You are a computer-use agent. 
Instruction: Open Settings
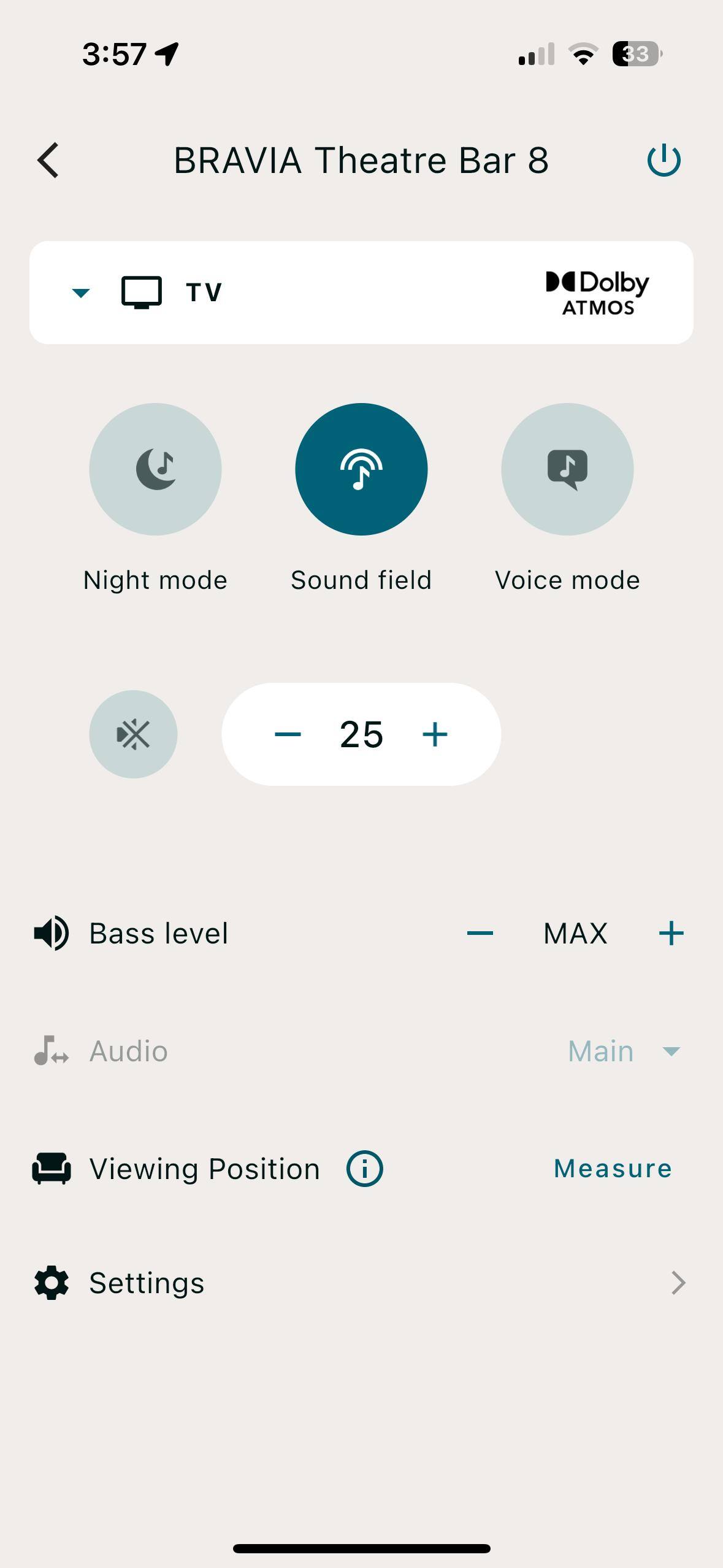click(361, 1283)
